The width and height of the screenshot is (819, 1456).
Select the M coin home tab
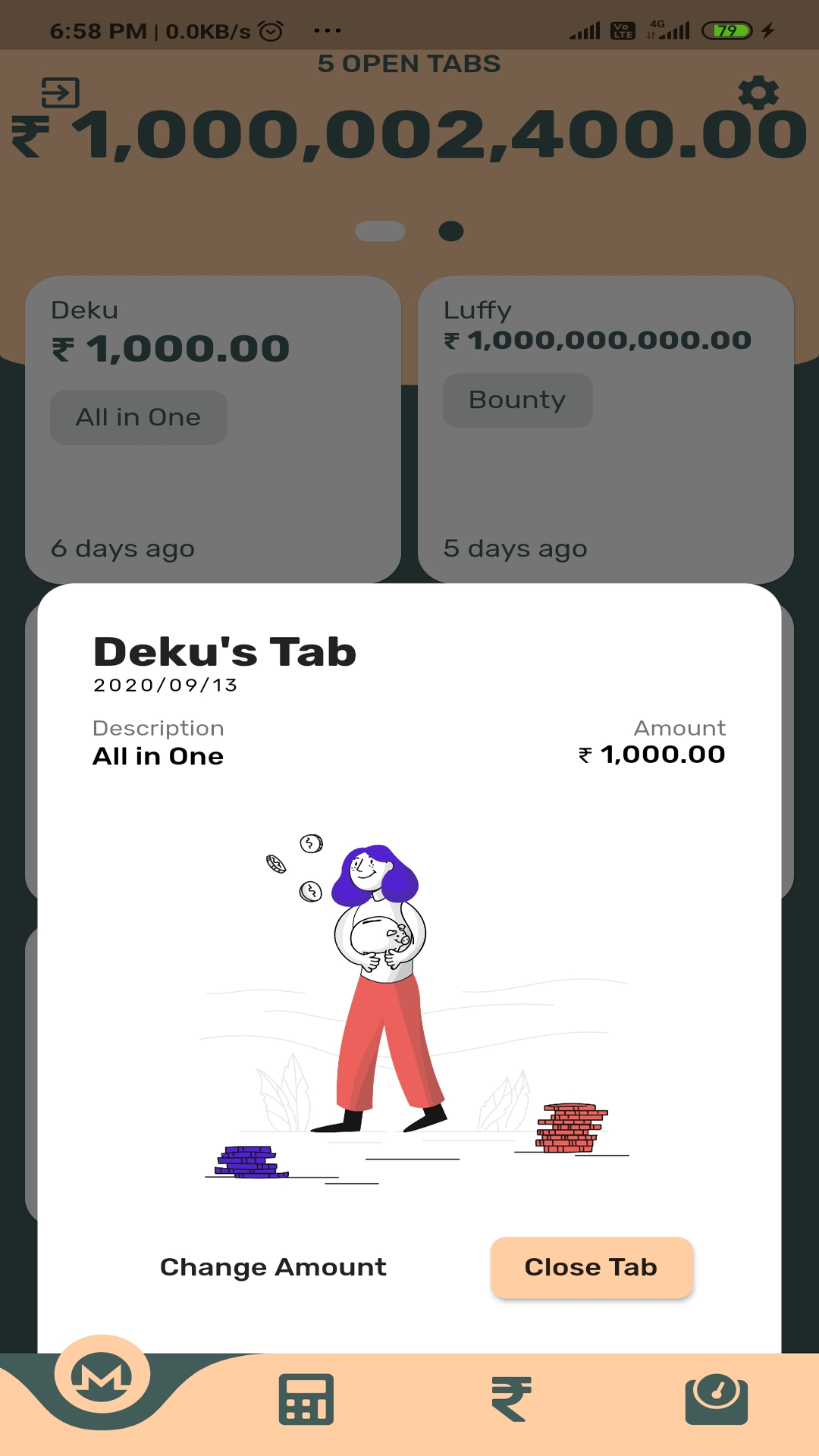pyautogui.click(x=102, y=1376)
